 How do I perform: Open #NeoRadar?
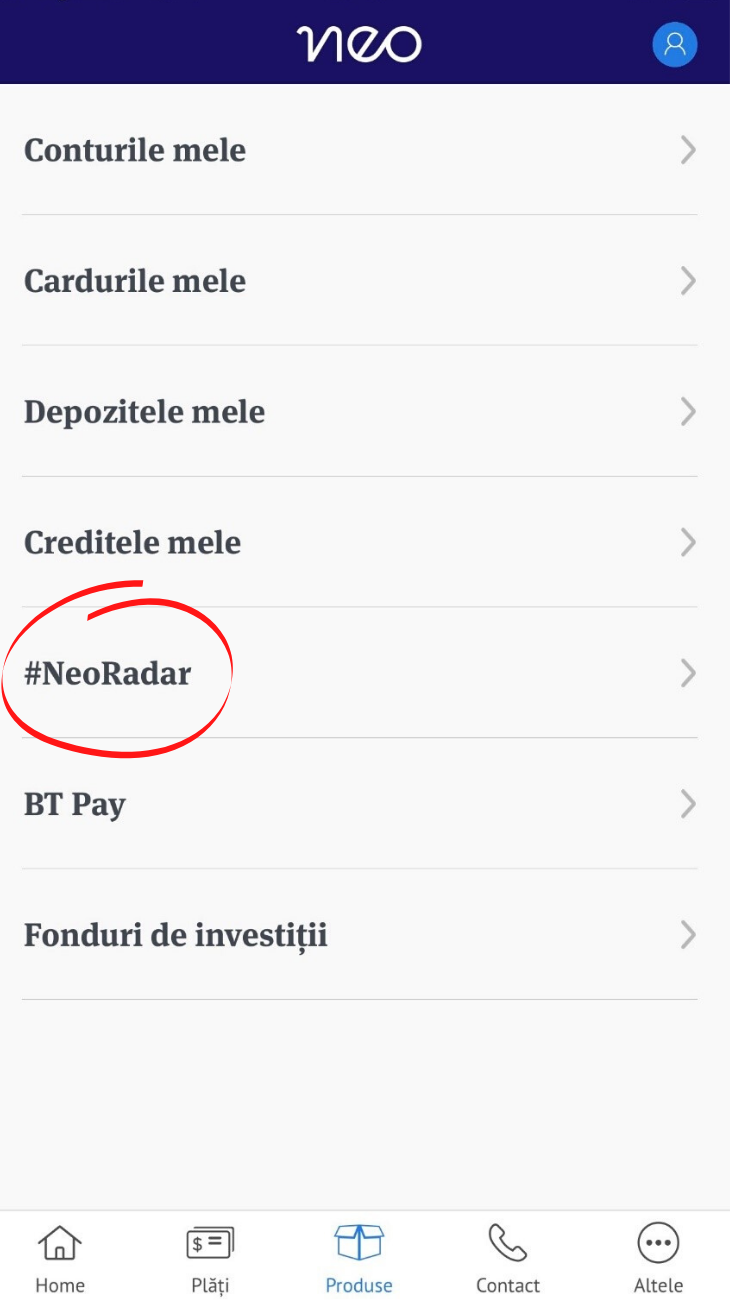point(360,673)
